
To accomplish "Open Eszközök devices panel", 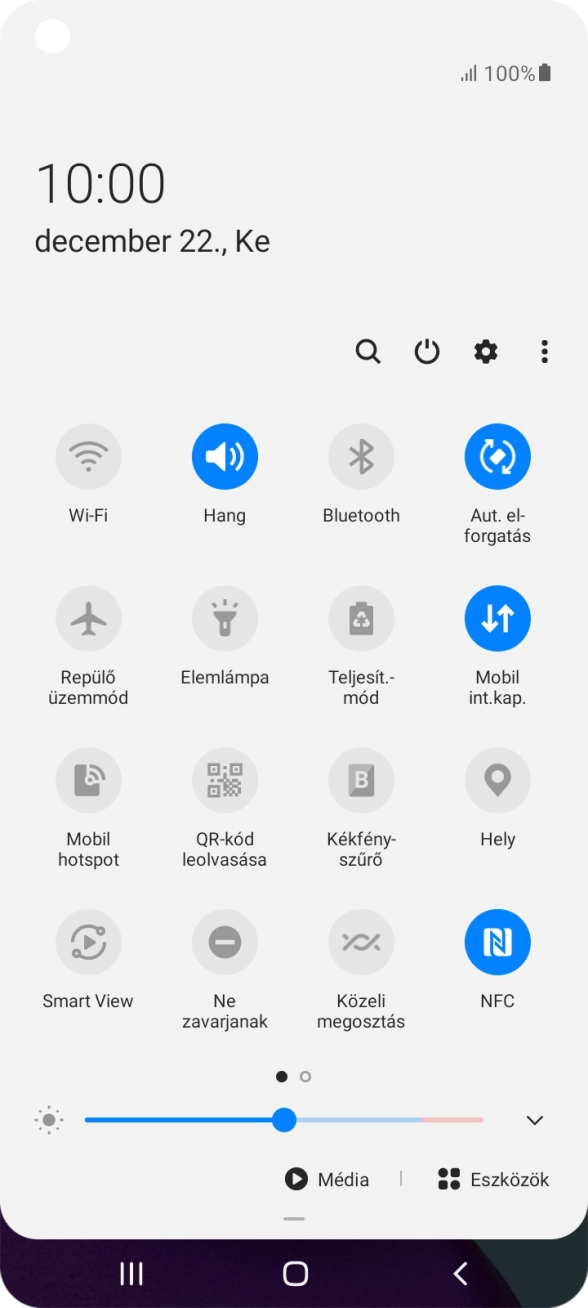I will (494, 1179).
